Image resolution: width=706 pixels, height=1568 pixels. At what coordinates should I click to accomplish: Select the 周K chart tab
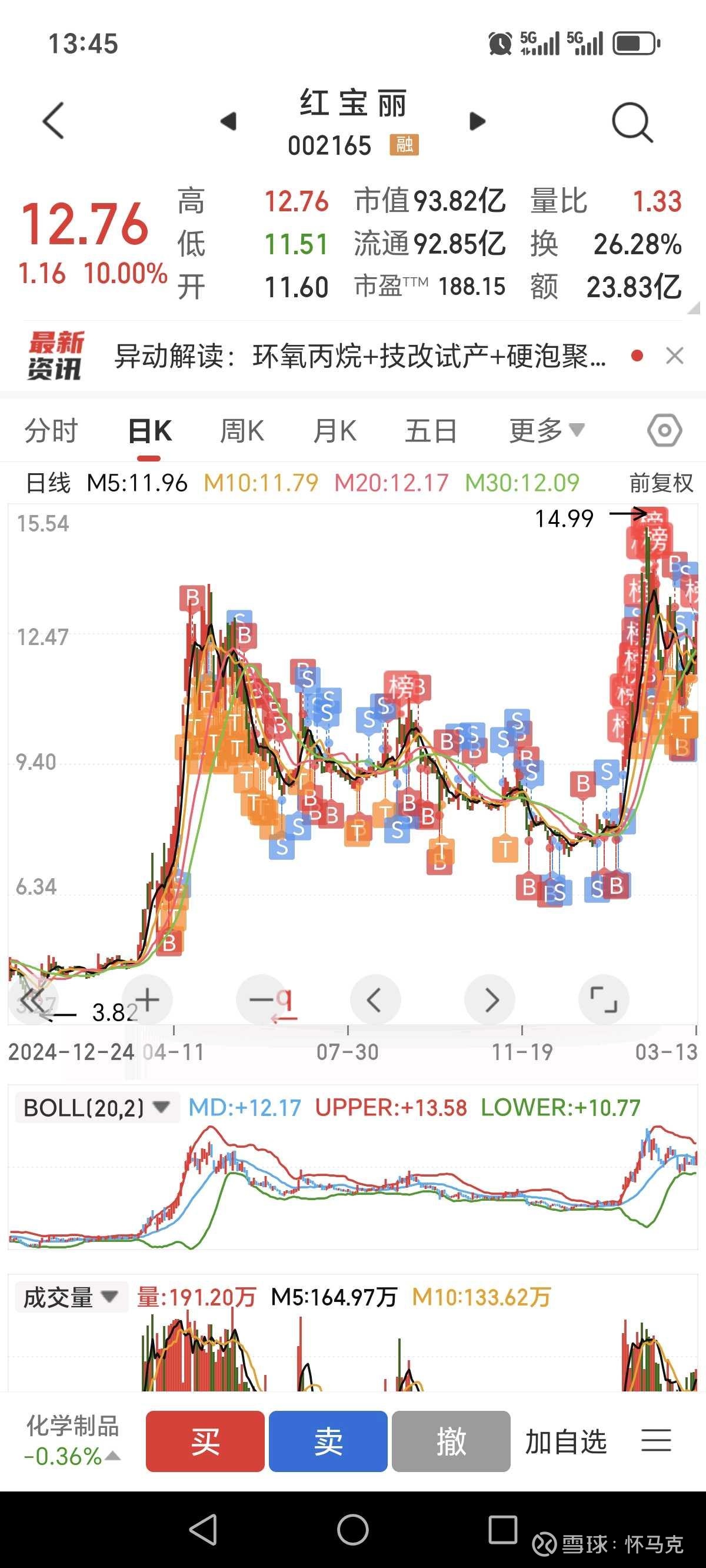point(242,431)
